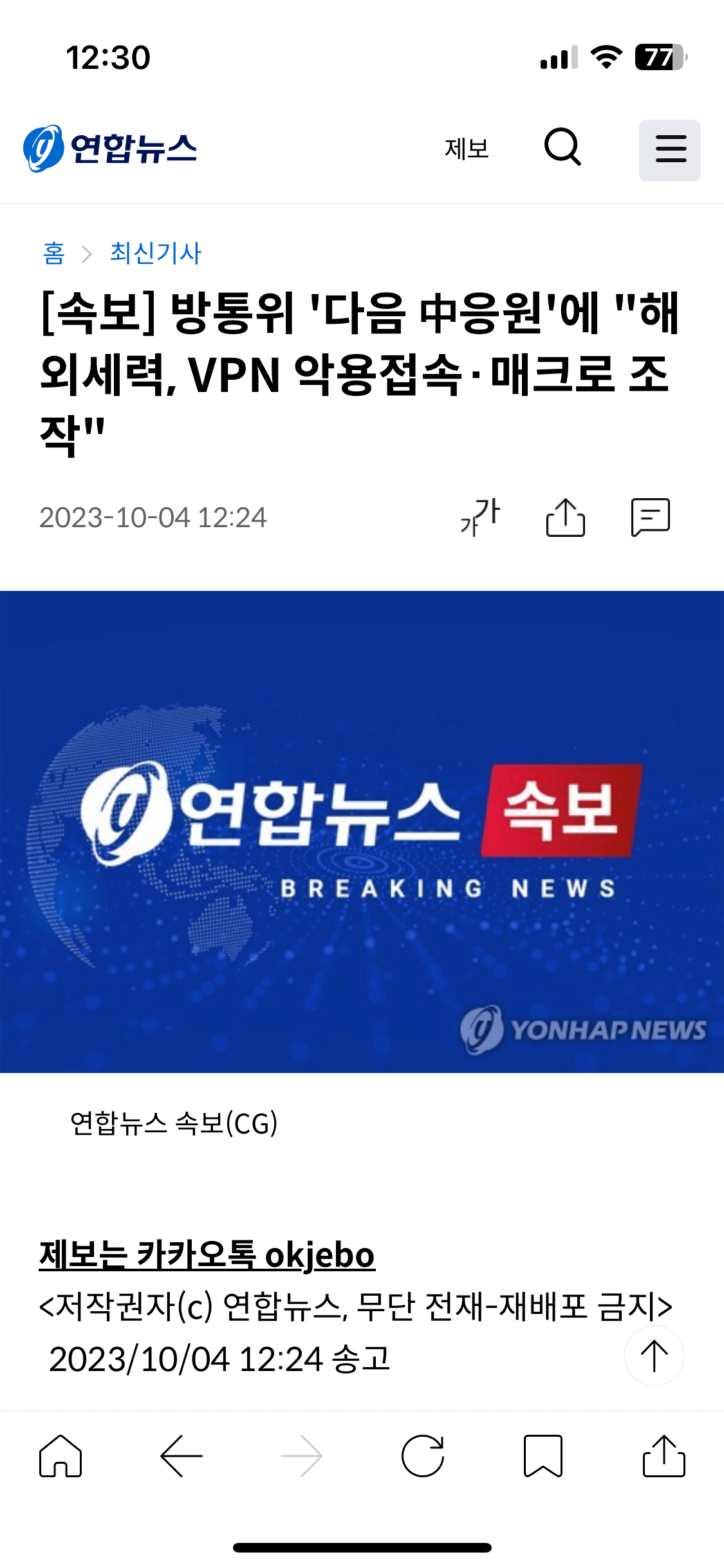Go to 홈 in breadcrumb

pos(54,253)
